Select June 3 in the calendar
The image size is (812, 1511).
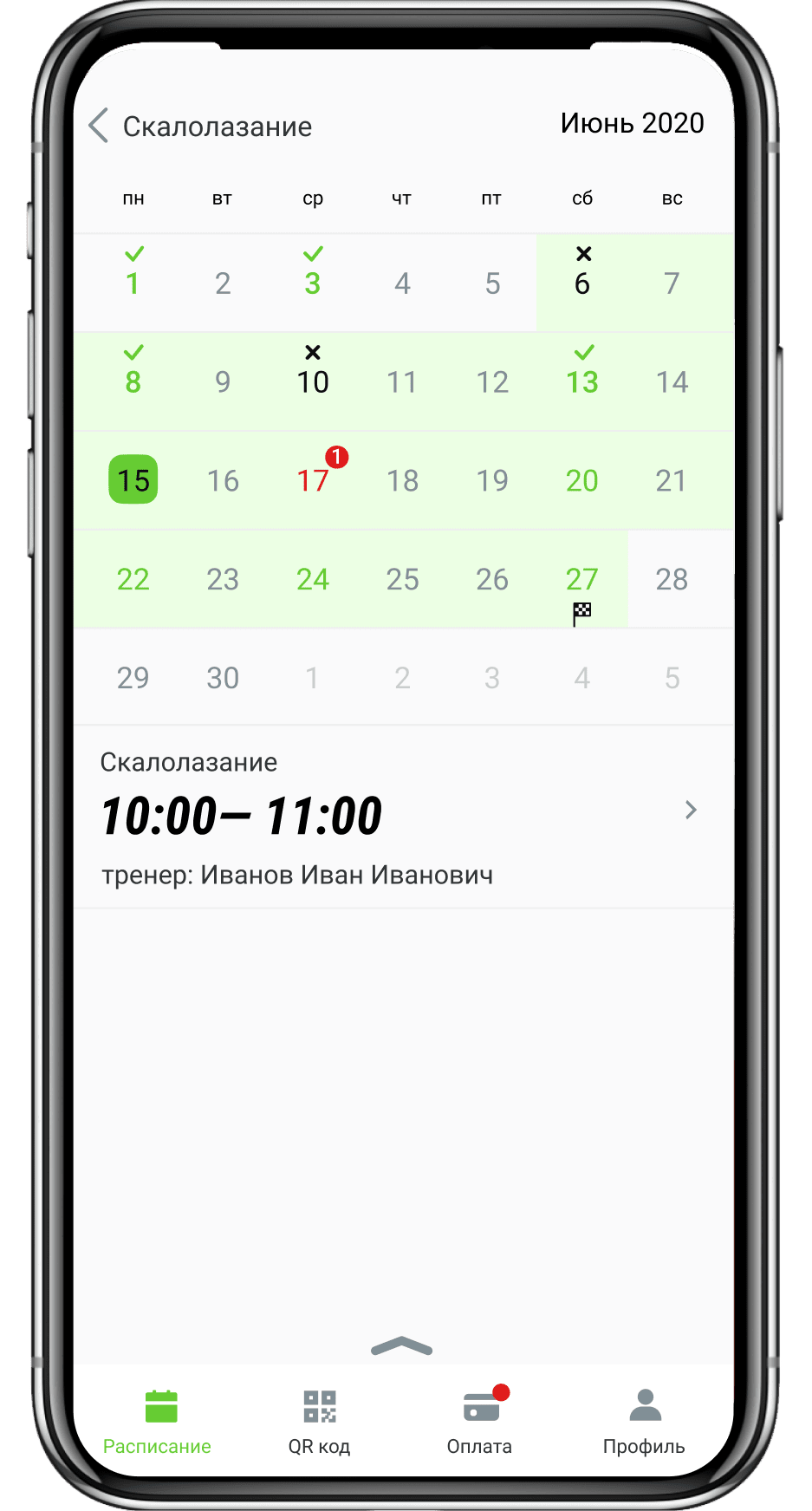(313, 283)
